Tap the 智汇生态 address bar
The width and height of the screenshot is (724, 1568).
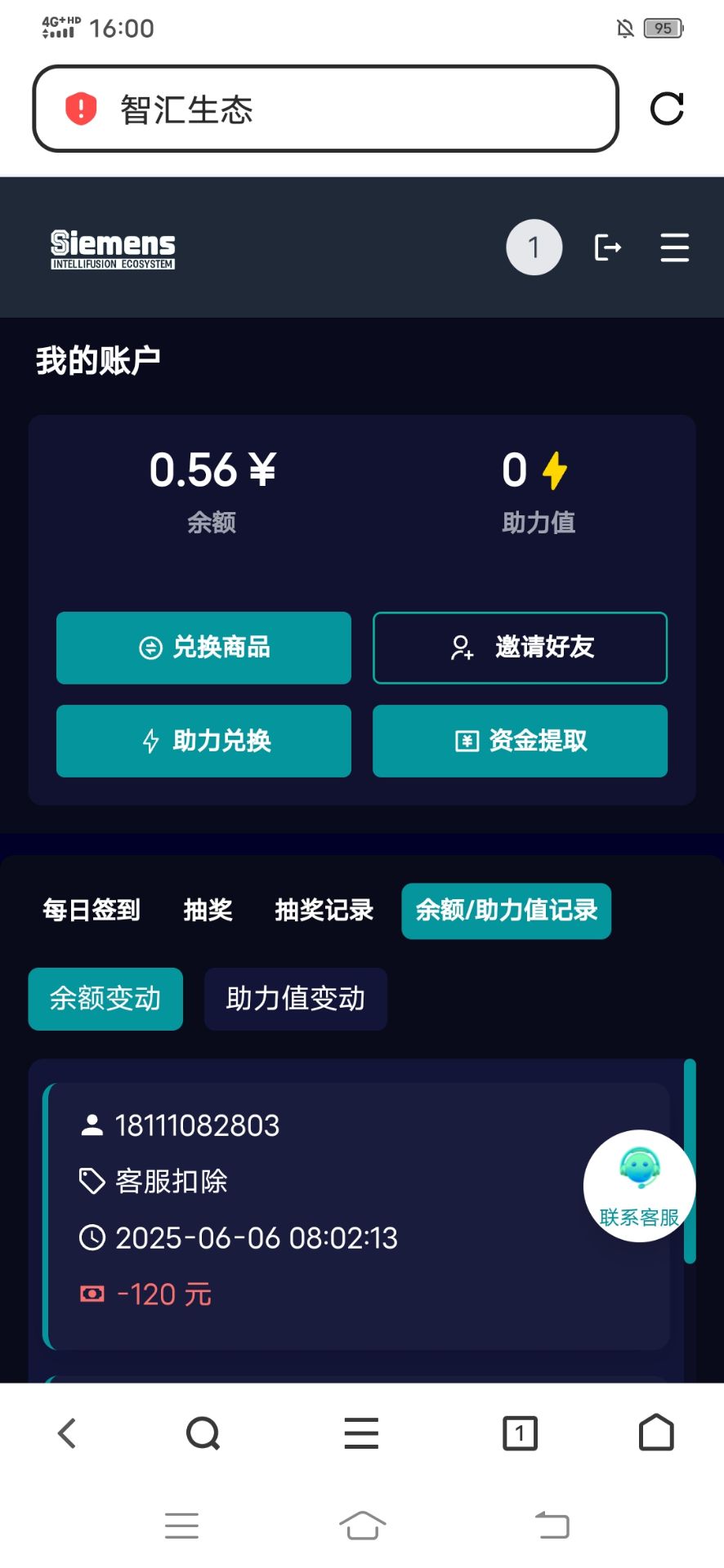(325, 109)
